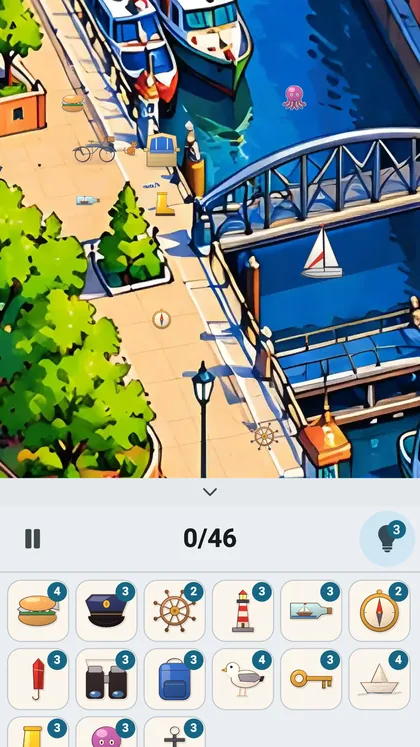Use a hint with the lightbulb
420x747 pixels.
point(387,538)
